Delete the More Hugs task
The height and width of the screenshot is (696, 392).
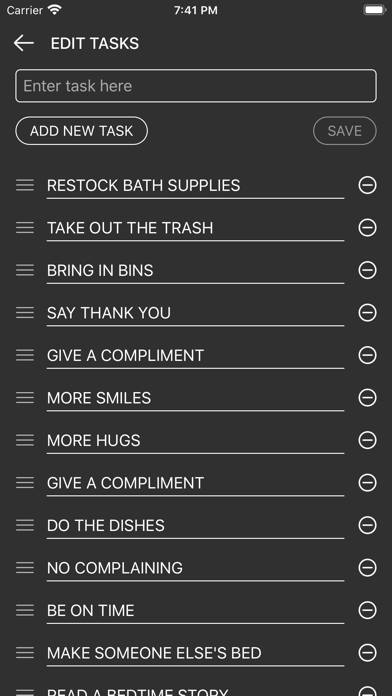(367, 440)
